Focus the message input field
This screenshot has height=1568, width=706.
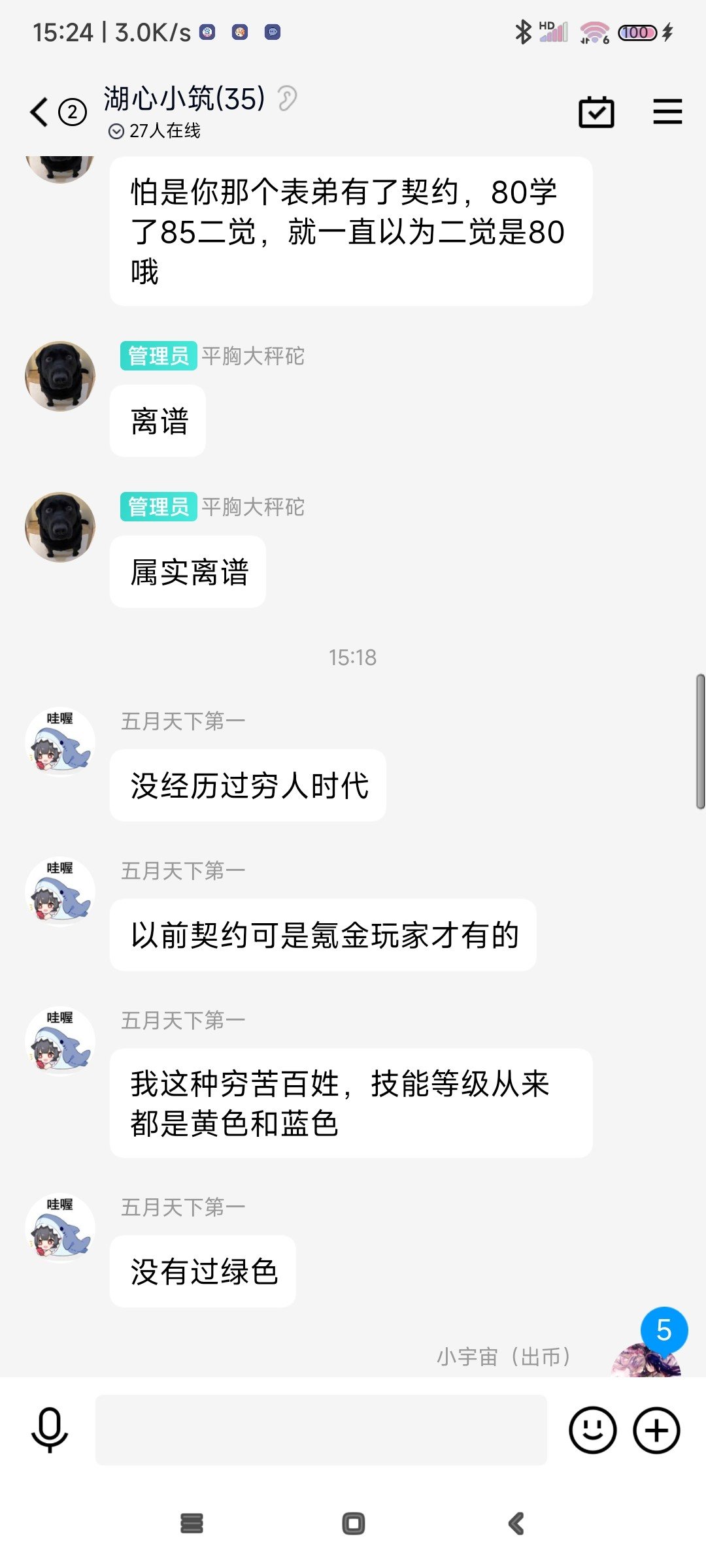coord(320,1429)
